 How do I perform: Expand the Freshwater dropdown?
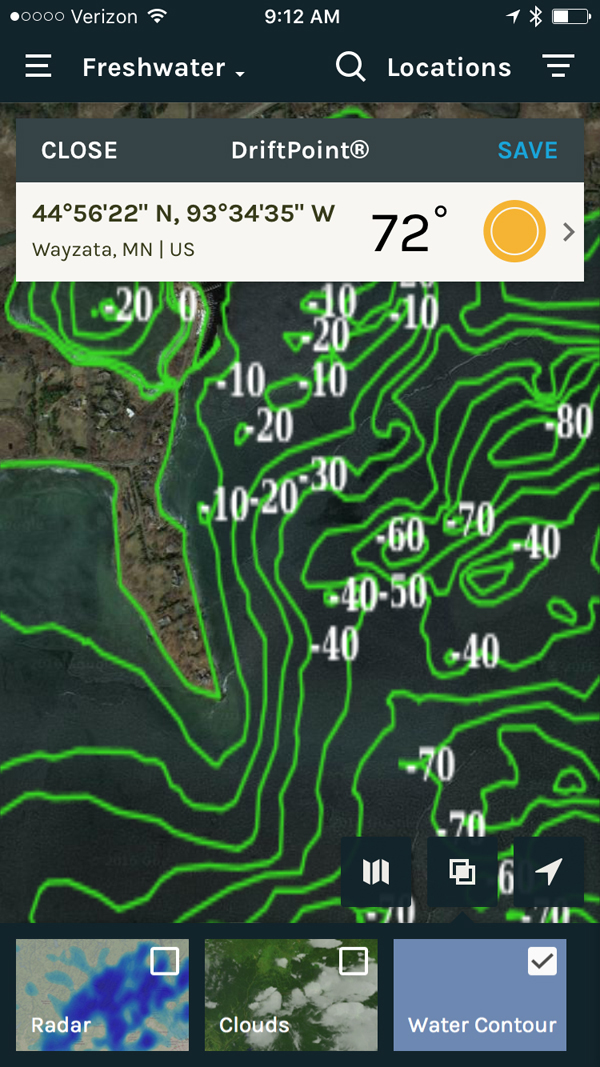163,68
